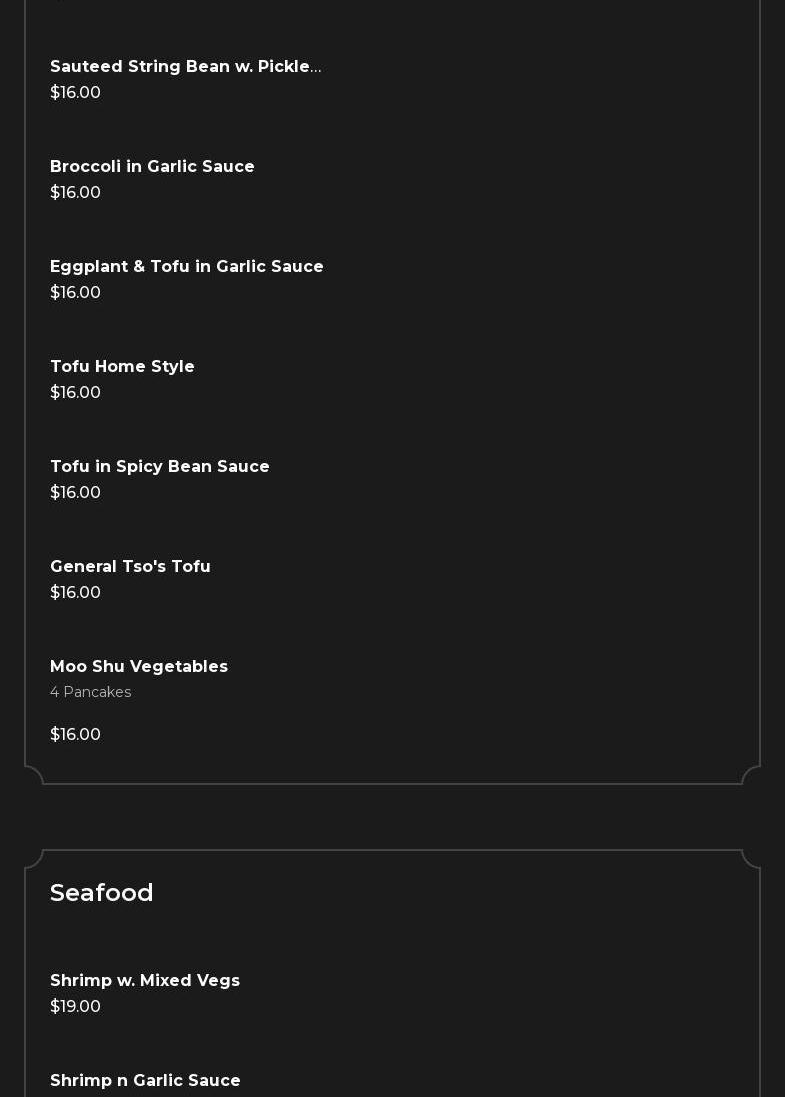View General Tso's Tofu details
The height and width of the screenshot is (1097, 785).
point(130,567)
